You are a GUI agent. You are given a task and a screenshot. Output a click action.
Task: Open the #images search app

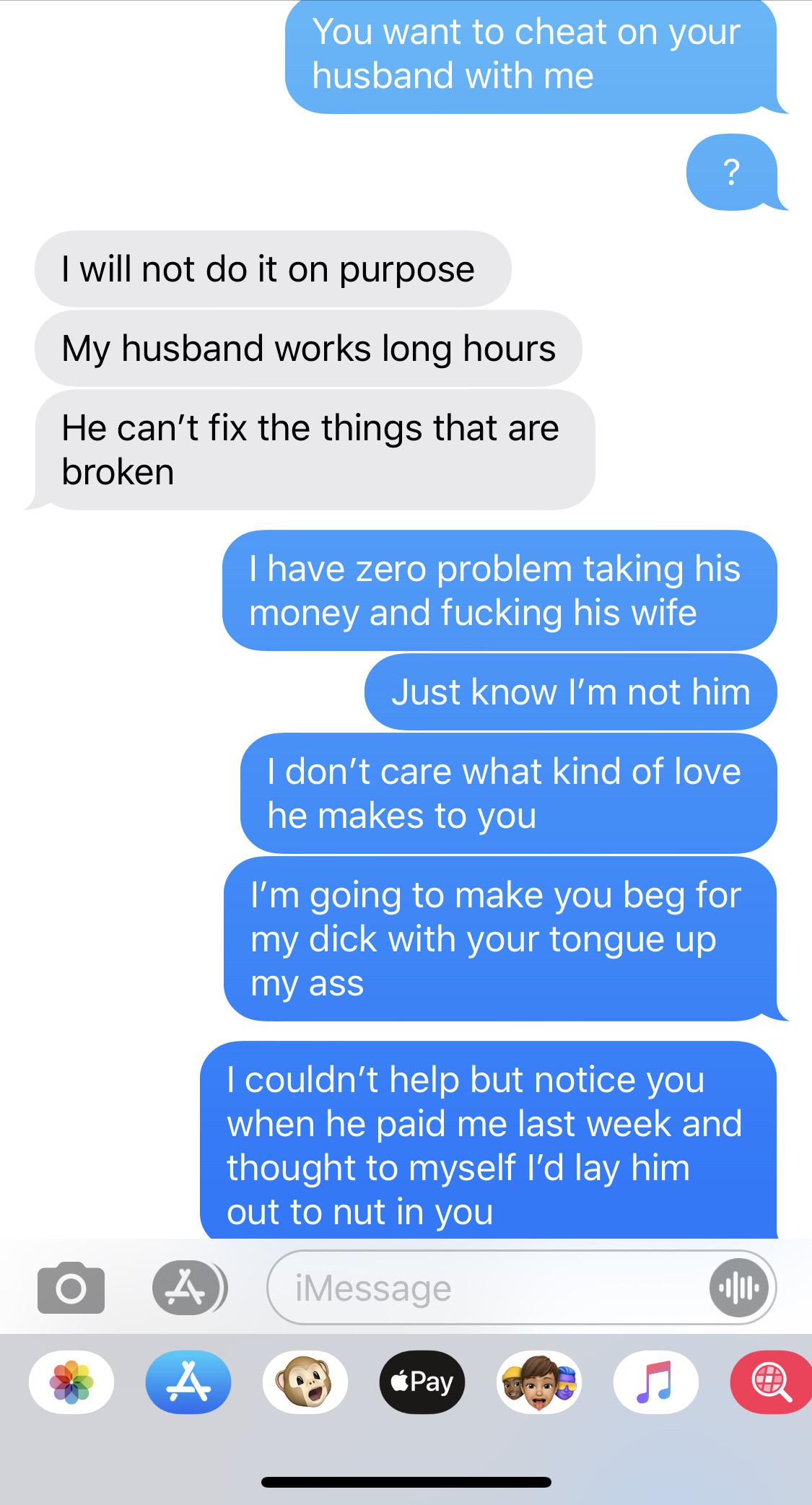point(771,1382)
